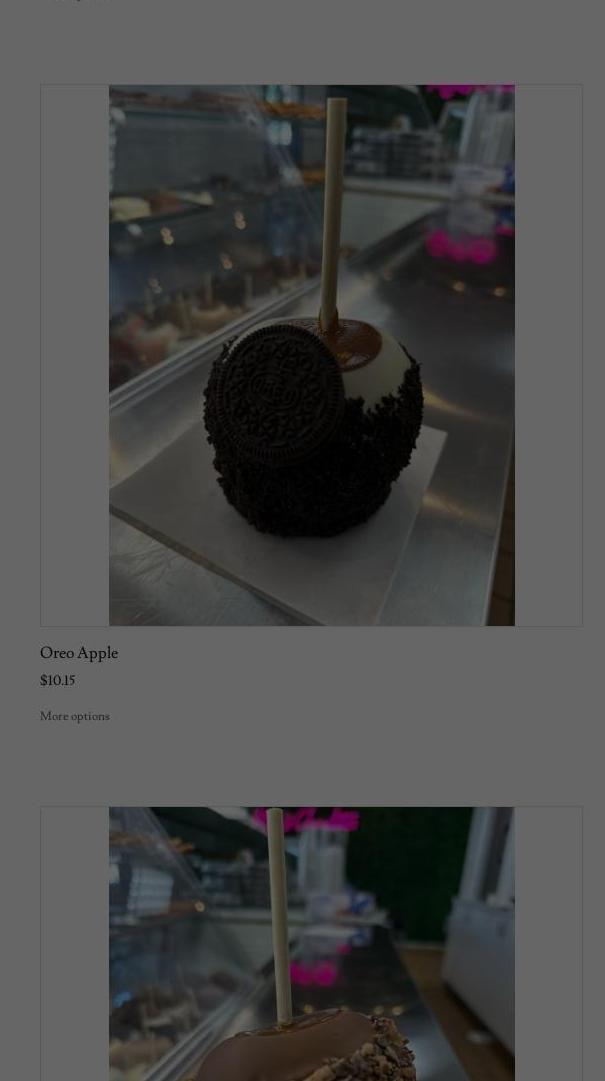605x1081 pixels.
Task: Open the chocolate nut apple product image
Action: pos(311,945)
